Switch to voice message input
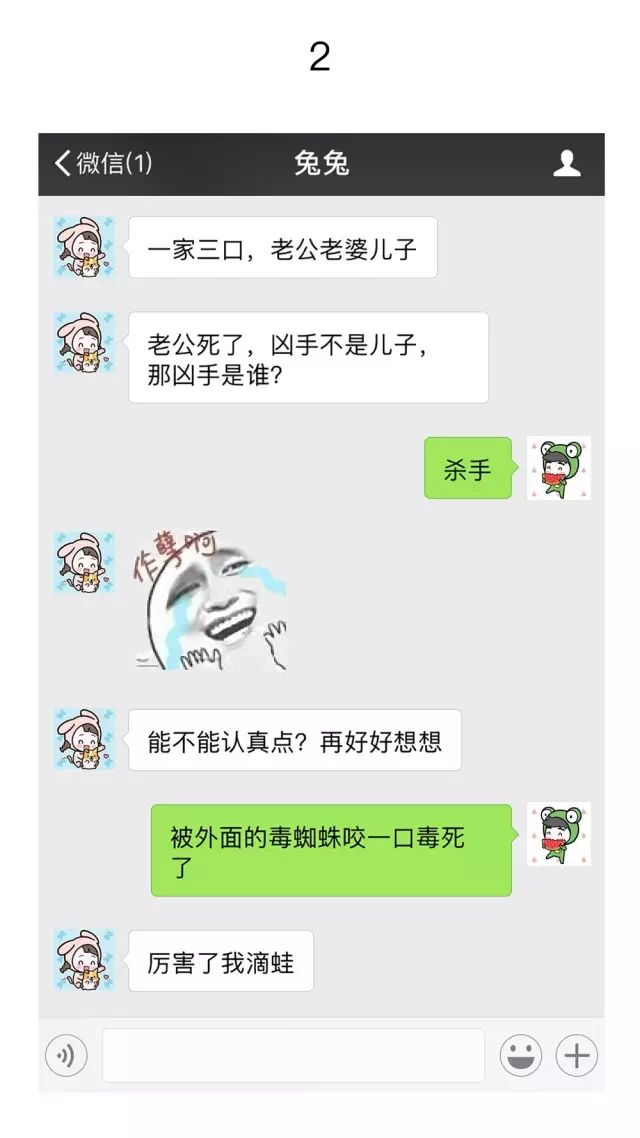The width and height of the screenshot is (640, 1138). coord(66,1055)
